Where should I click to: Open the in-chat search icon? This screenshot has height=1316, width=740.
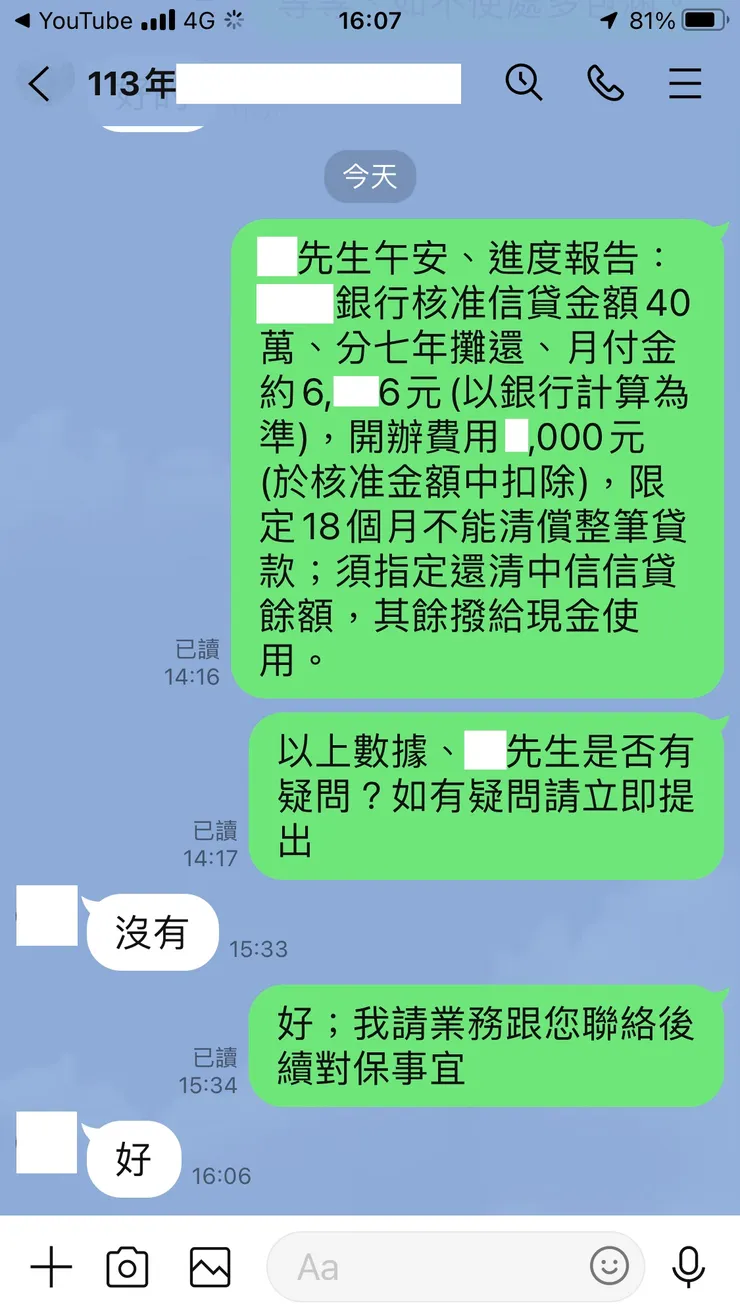click(524, 84)
